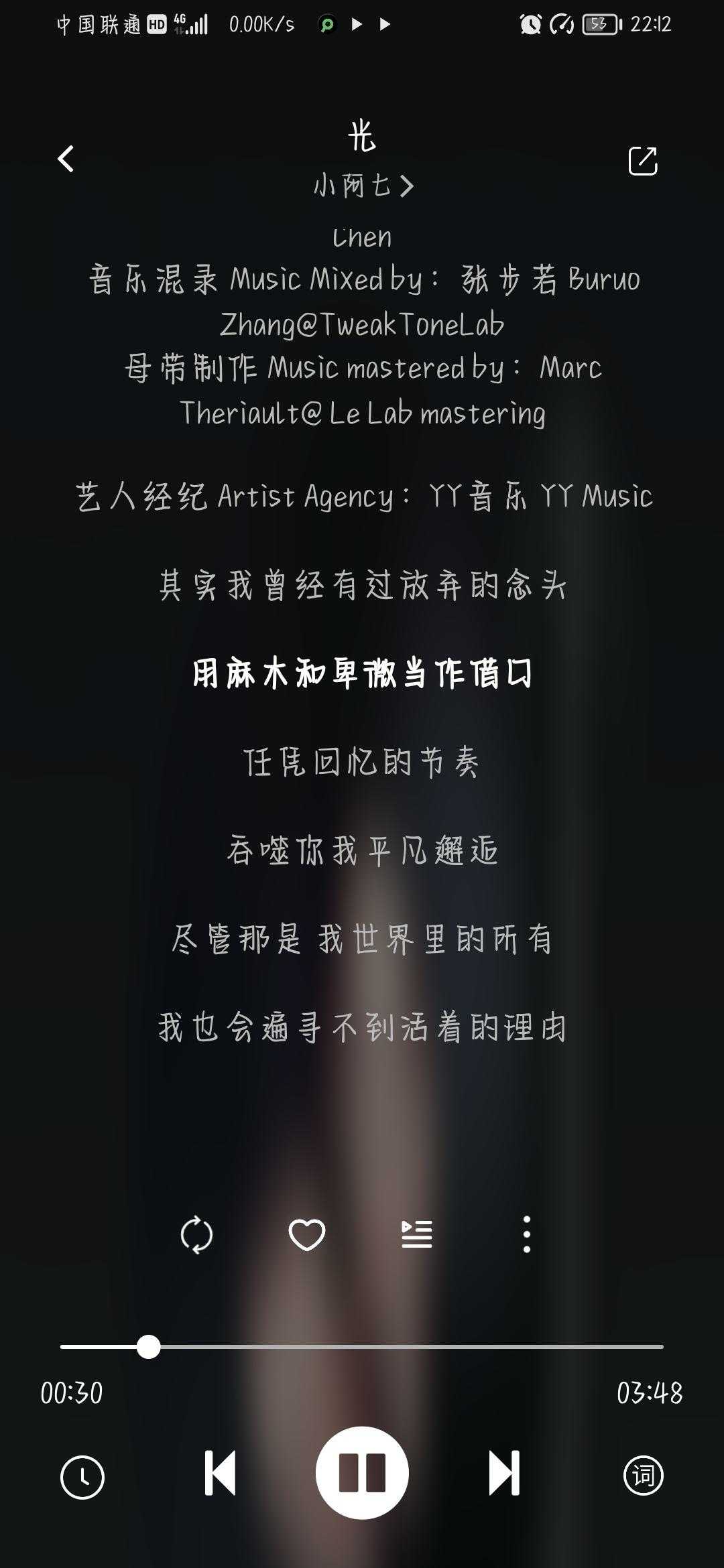Open the three-dot more options menu

(x=527, y=1234)
